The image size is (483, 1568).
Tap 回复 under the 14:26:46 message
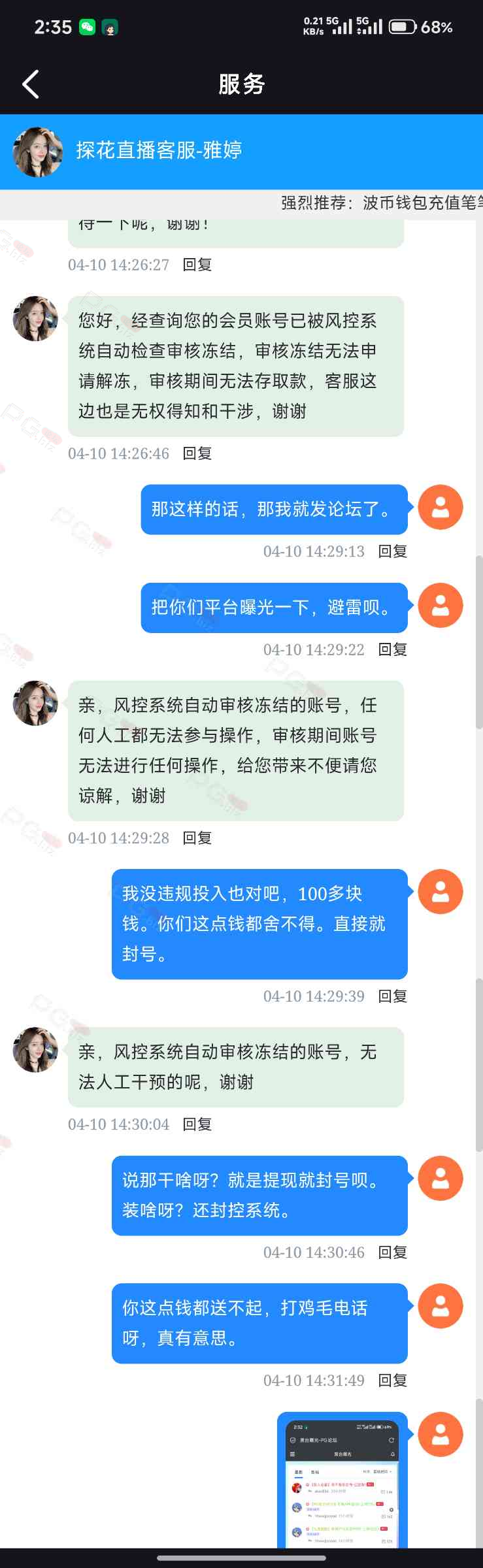[197, 453]
